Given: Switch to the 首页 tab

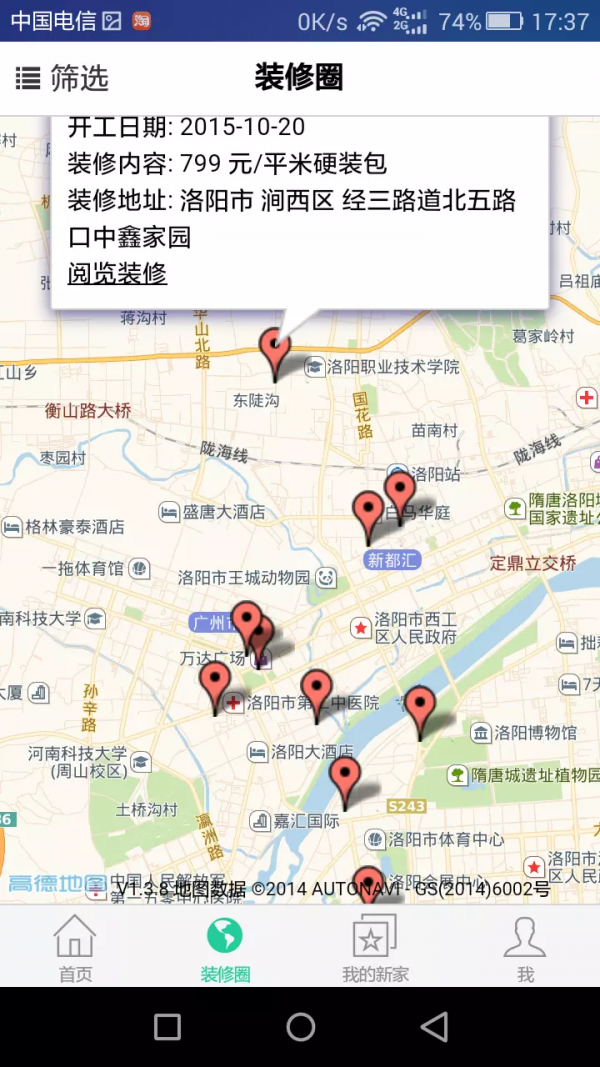Looking at the screenshot, I should 75,947.
